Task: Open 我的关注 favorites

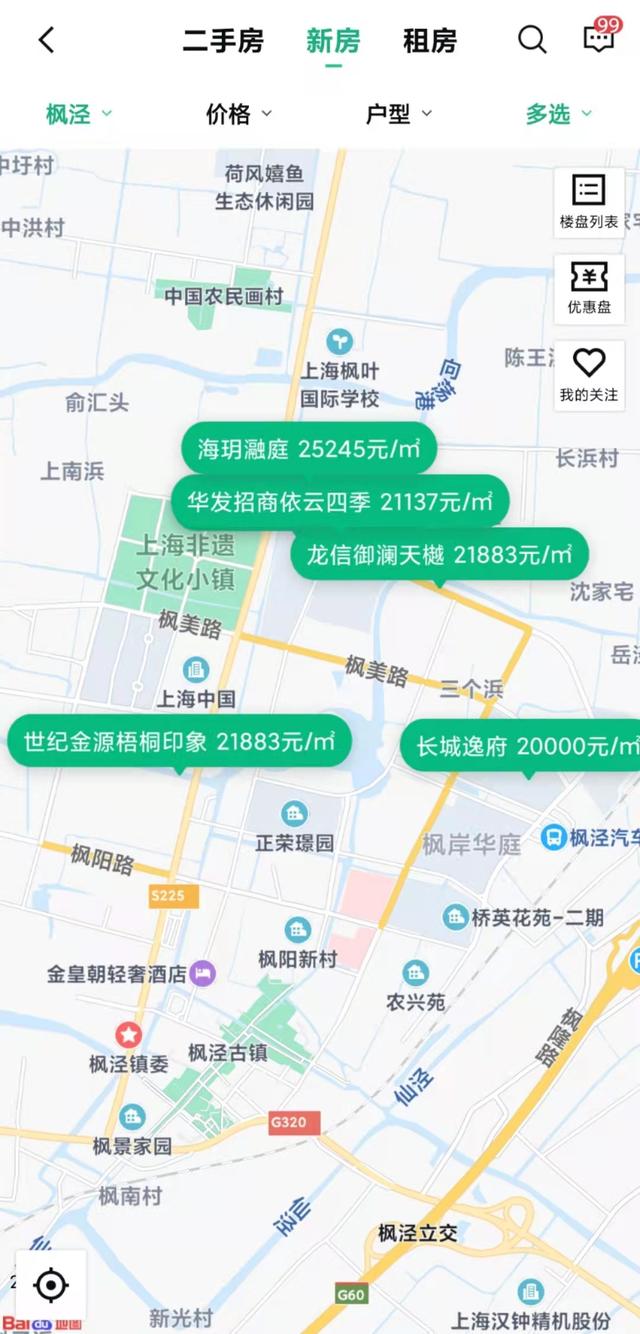Action: click(589, 375)
